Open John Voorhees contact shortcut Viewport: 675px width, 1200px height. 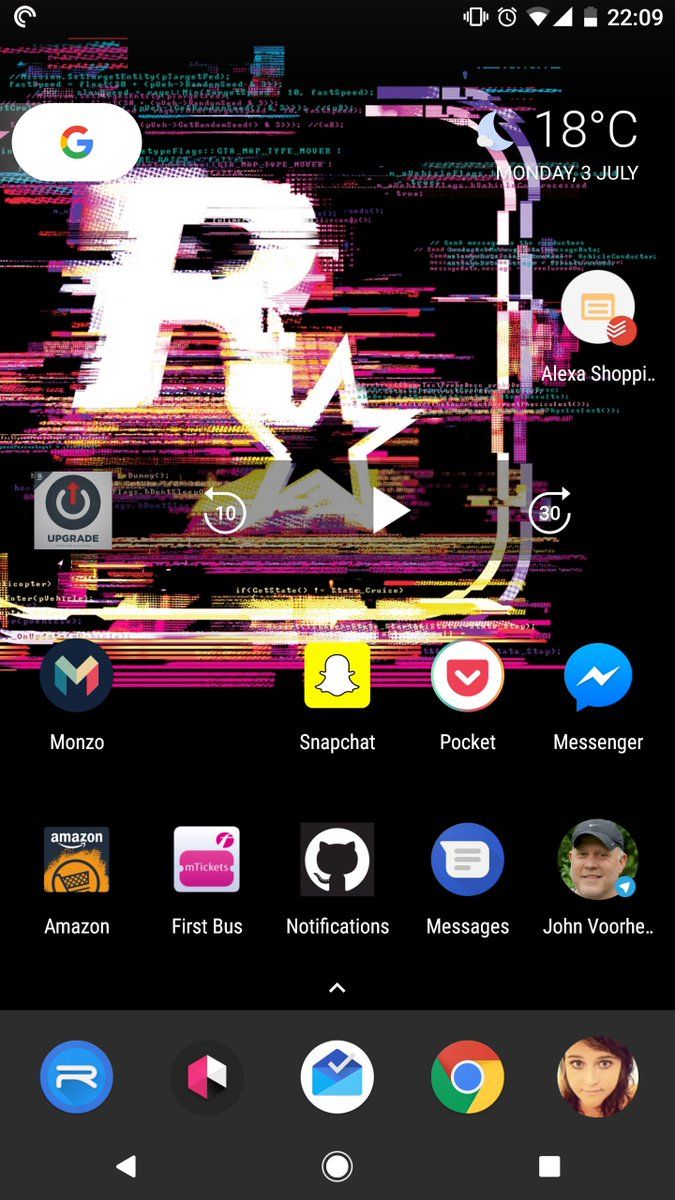pos(598,860)
